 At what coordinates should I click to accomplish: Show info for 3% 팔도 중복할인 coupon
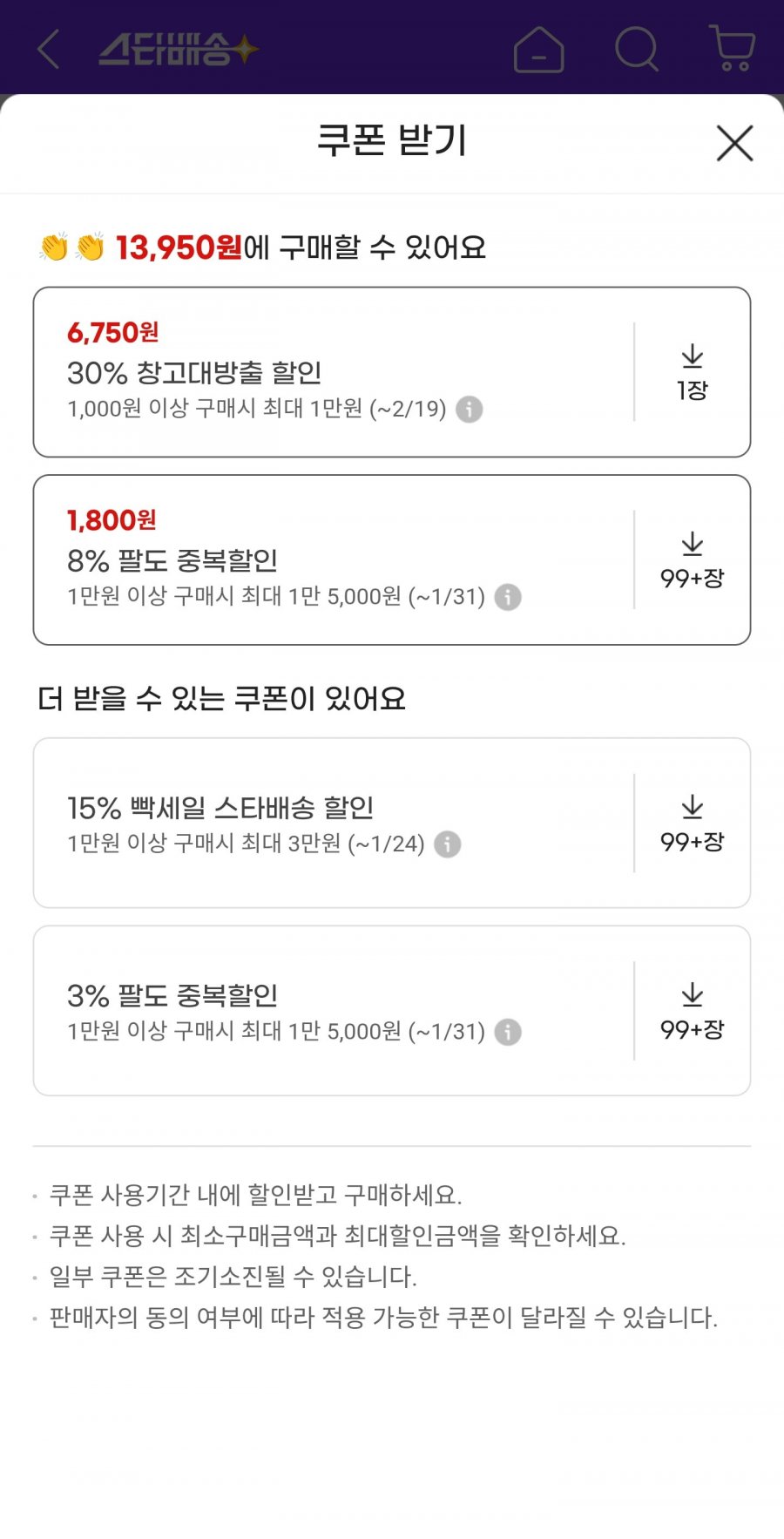[508, 1032]
